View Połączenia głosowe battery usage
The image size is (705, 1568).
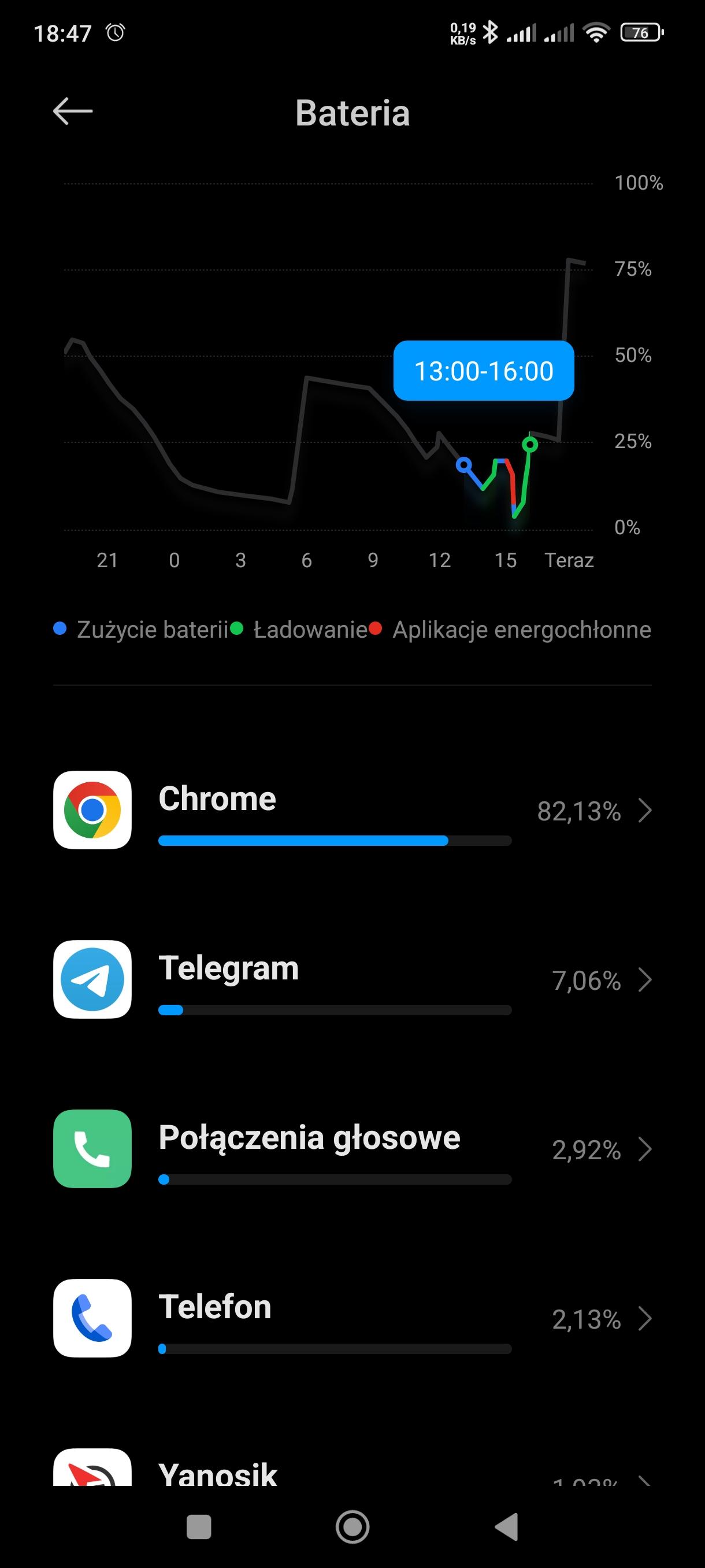pyautogui.click(x=352, y=1149)
